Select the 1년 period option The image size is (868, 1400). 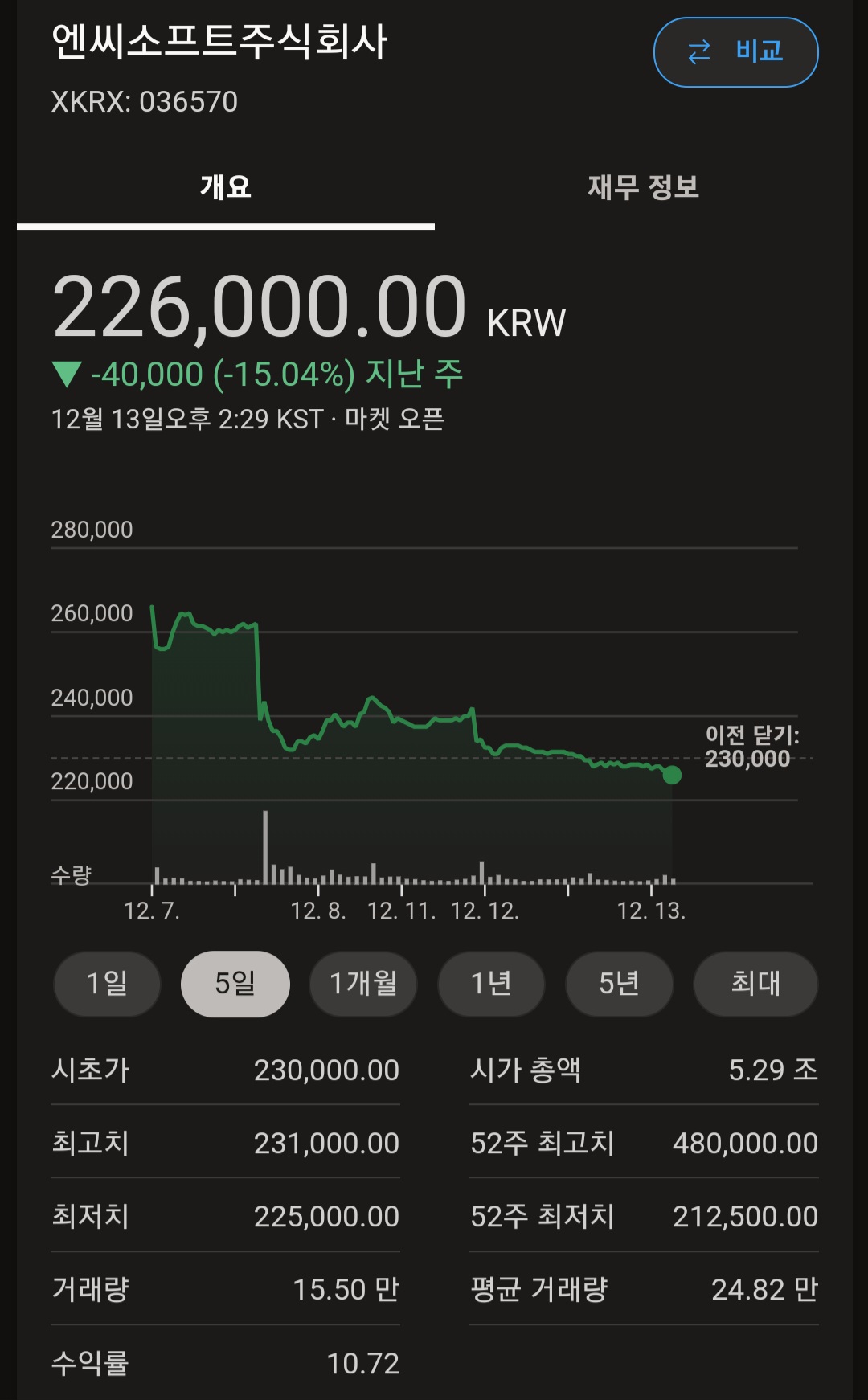coord(491,984)
